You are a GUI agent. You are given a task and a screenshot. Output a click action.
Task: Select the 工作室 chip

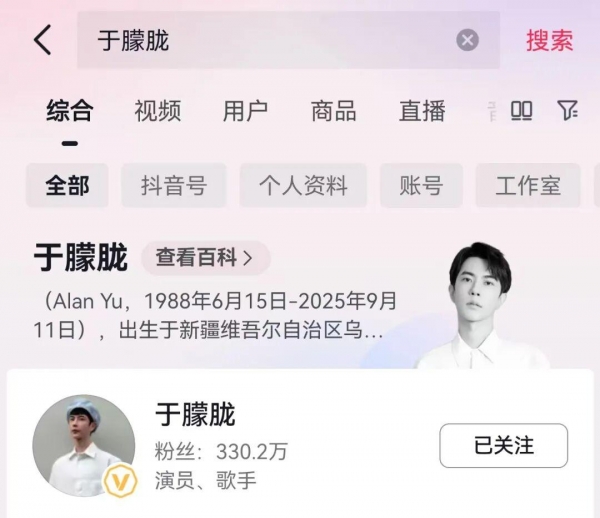528,185
